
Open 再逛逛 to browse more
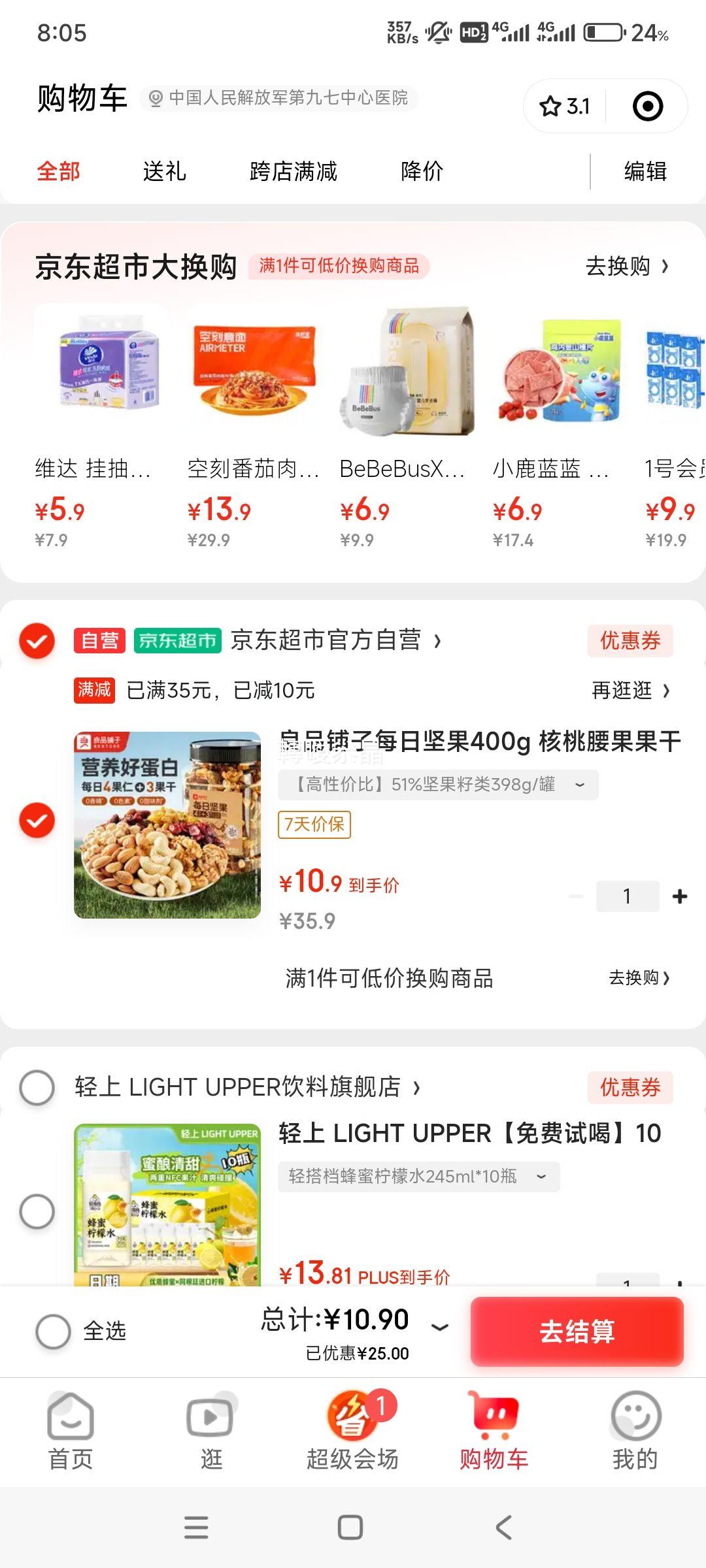tap(631, 691)
